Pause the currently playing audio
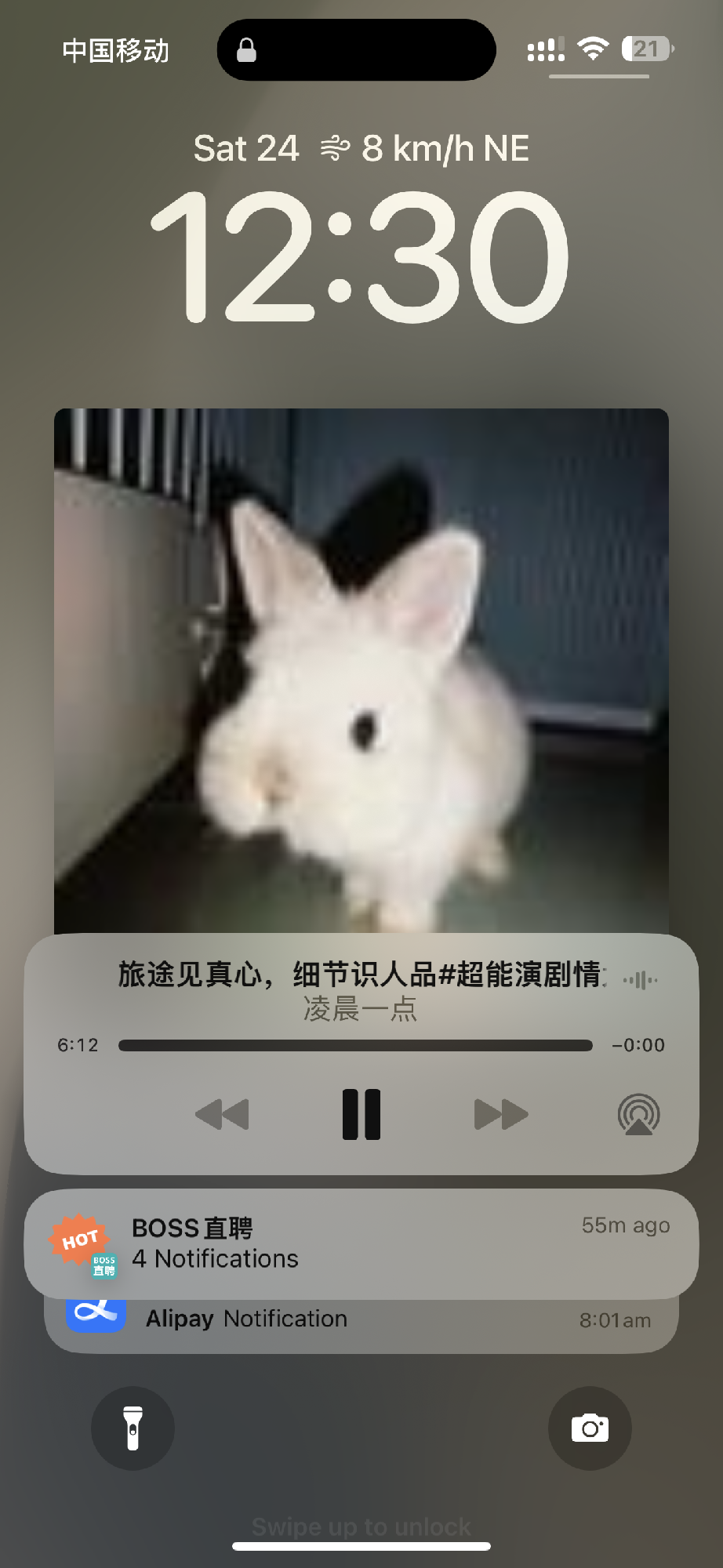The height and width of the screenshot is (1568, 723). (x=361, y=1114)
